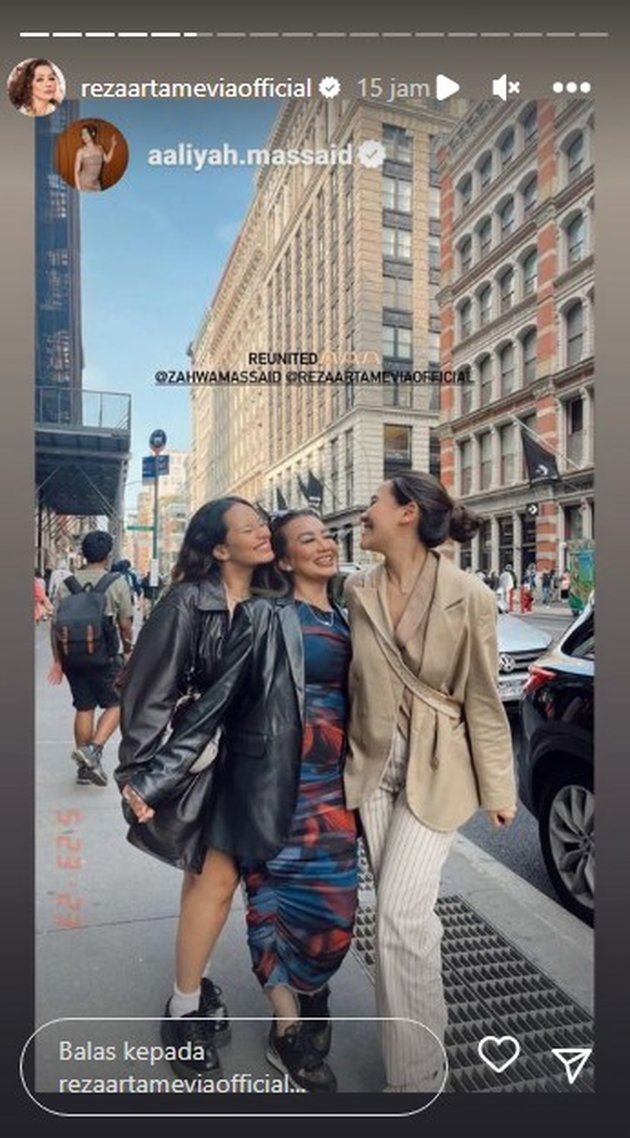The height and width of the screenshot is (1138, 630).
Task: Tap the rezaartameviaofficial username
Action: click(196, 88)
